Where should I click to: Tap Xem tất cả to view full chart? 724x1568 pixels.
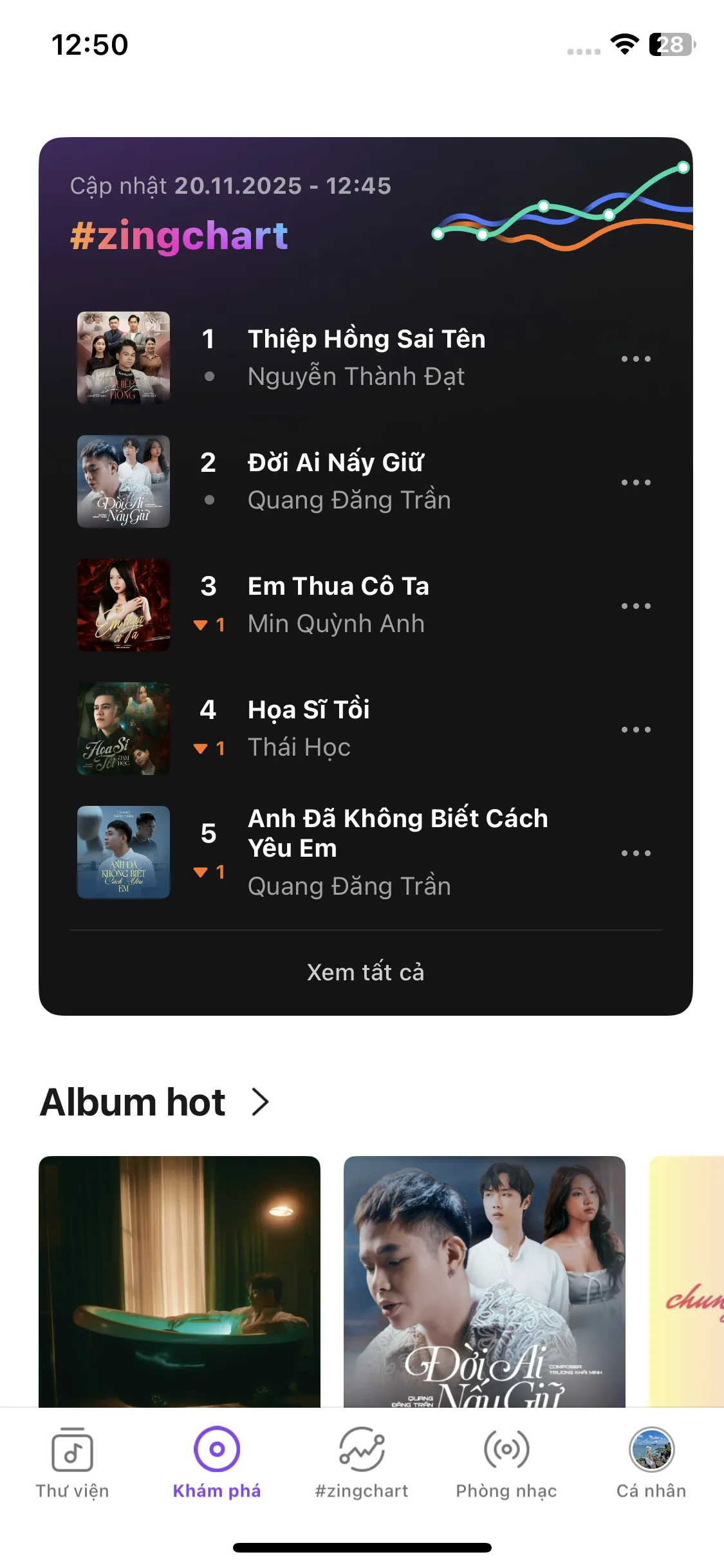pyautogui.click(x=366, y=972)
